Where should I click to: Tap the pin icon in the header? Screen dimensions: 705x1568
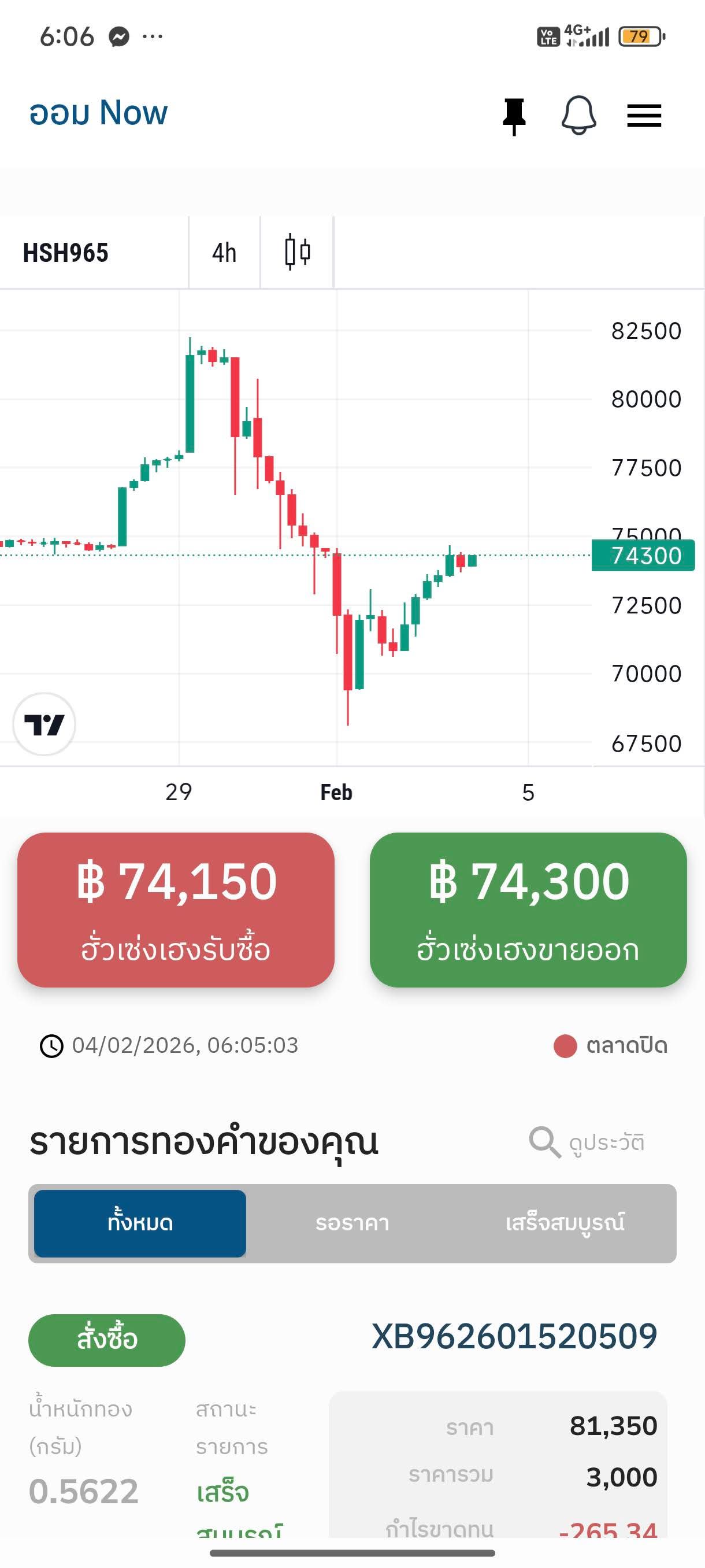click(514, 115)
